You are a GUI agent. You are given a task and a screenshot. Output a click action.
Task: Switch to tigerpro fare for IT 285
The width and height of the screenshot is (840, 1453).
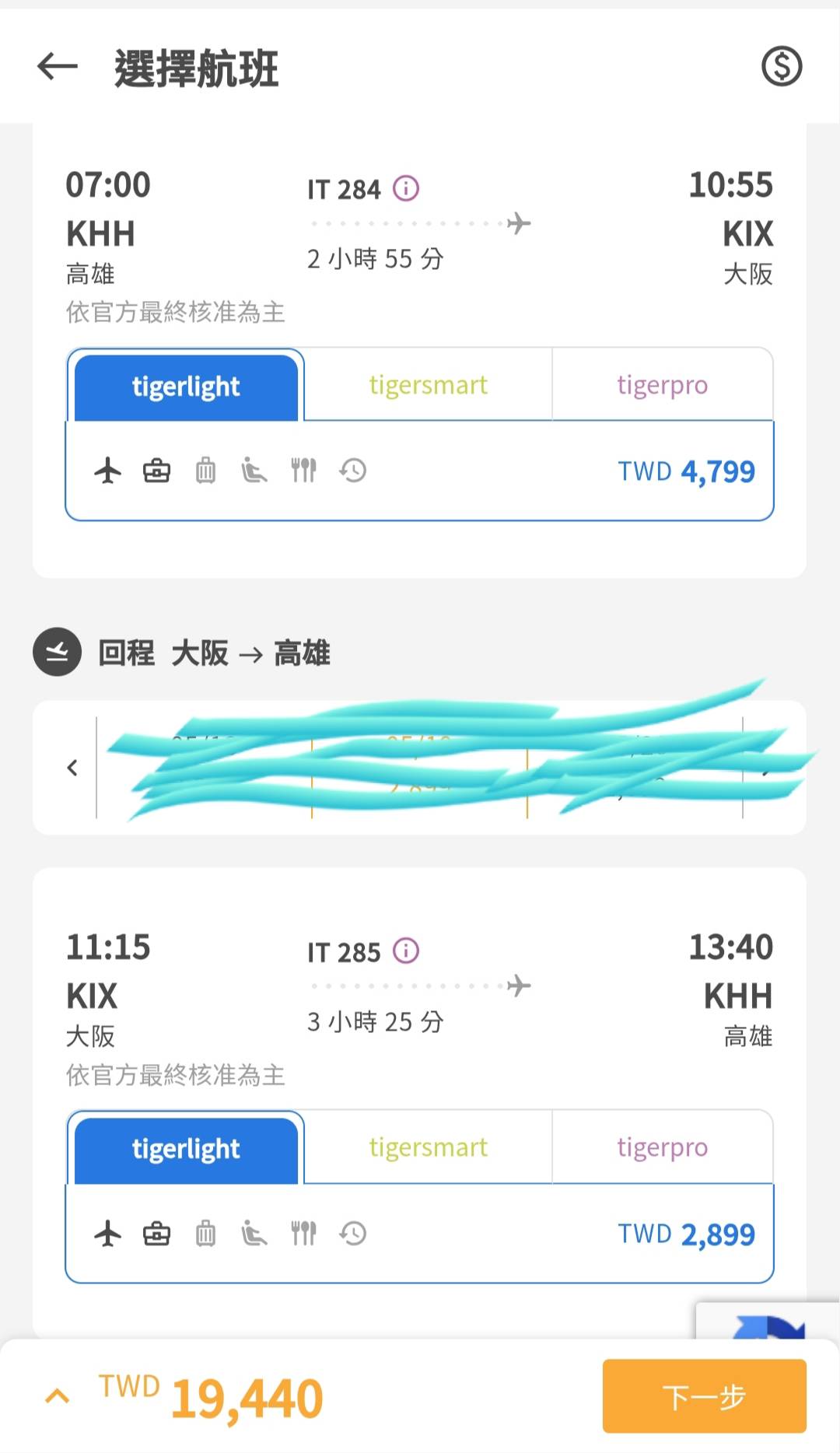(x=663, y=1147)
